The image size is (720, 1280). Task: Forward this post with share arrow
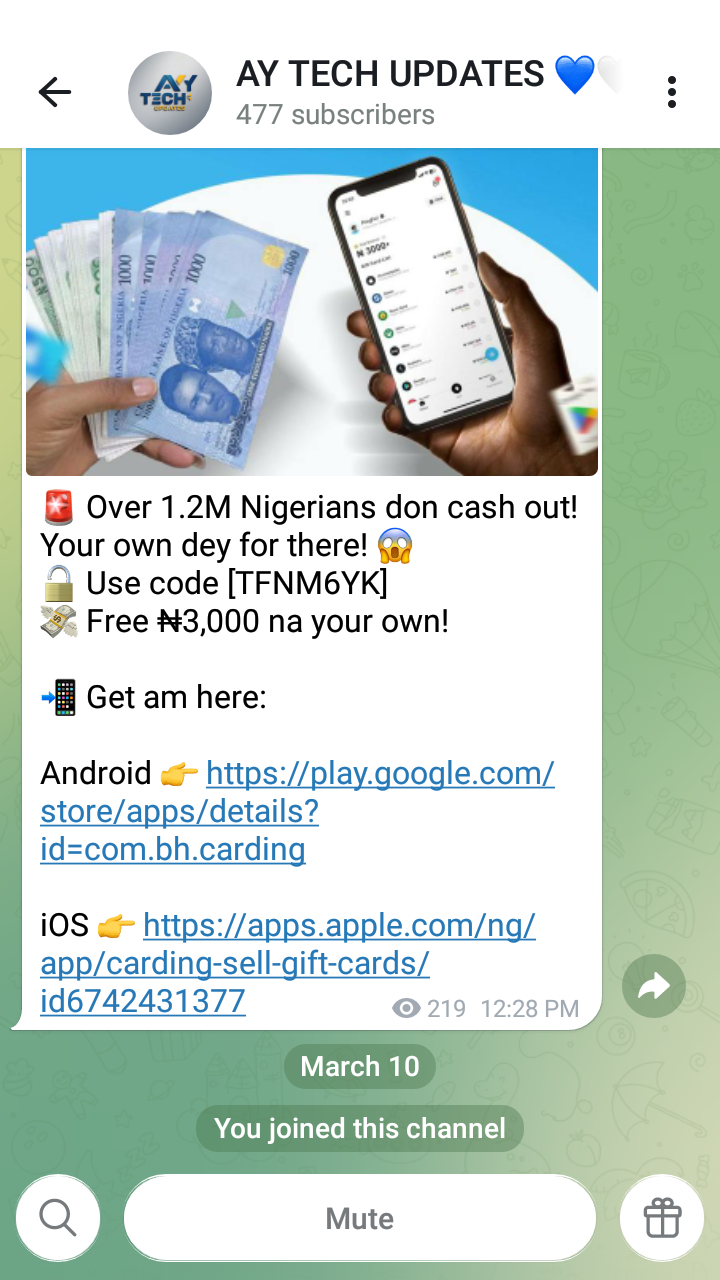point(653,988)
